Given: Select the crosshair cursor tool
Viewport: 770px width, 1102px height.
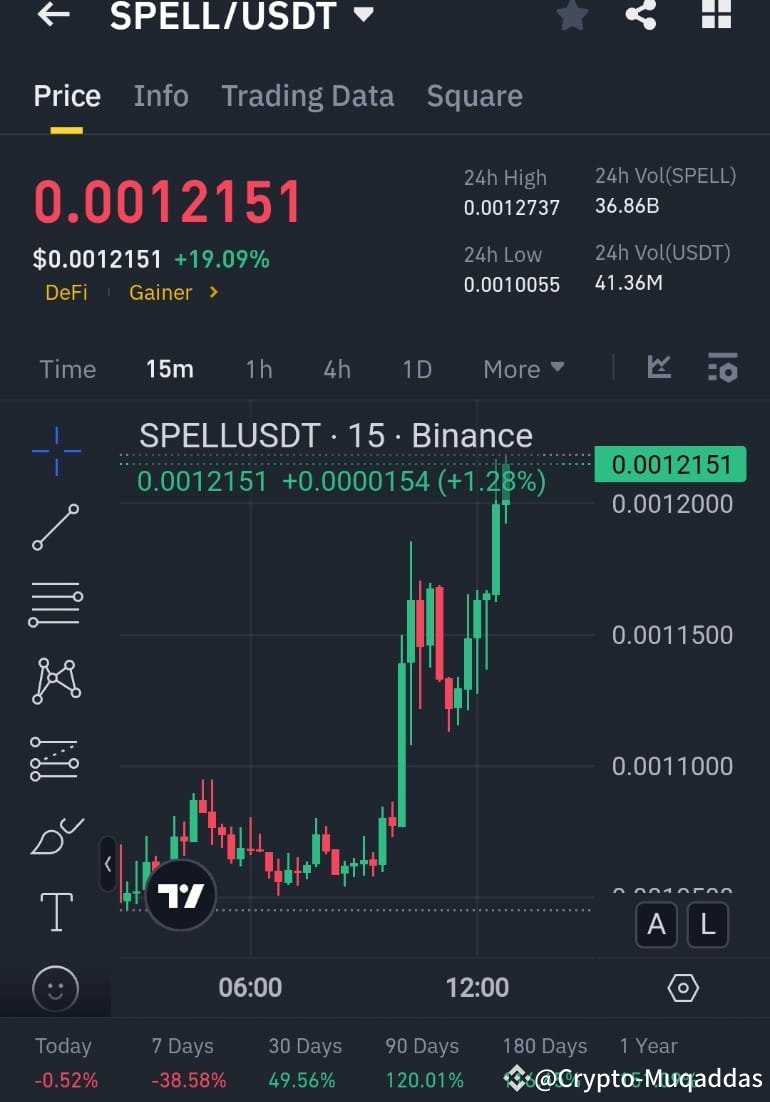Looking at the screenshot, I should point(55,450).
